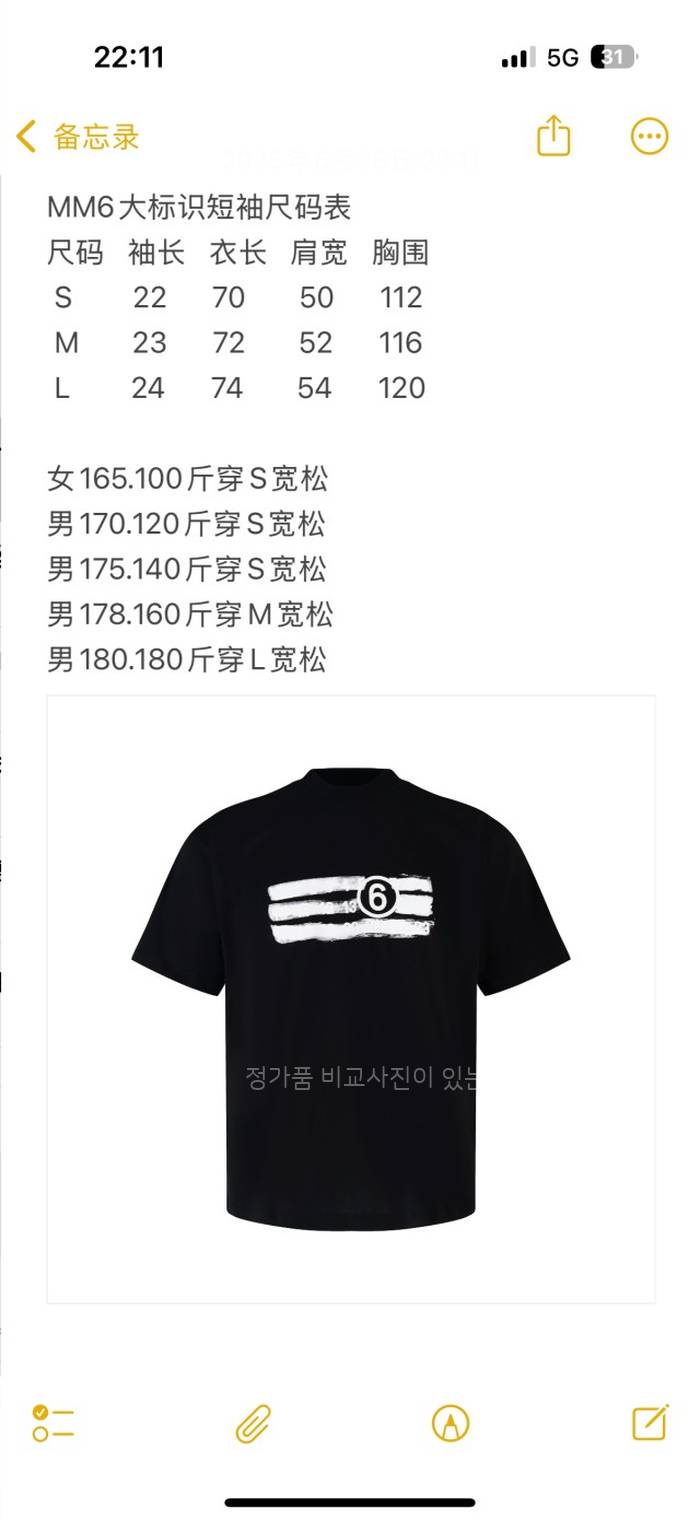Add a checklist to the note
700x1521 pixels.
coord(53,1422)
